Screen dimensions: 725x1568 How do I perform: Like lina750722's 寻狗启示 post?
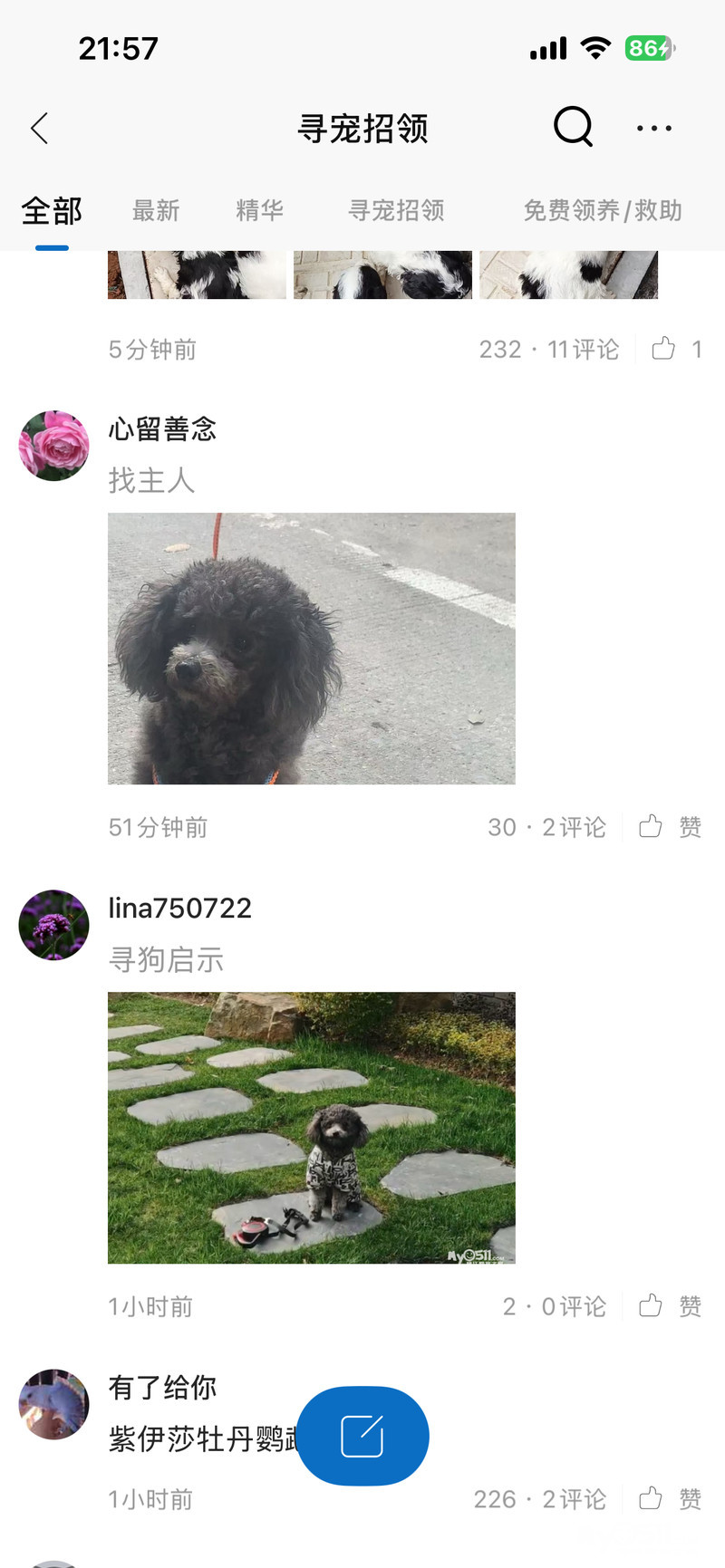pyautogui.click(x=669, y=1306)
